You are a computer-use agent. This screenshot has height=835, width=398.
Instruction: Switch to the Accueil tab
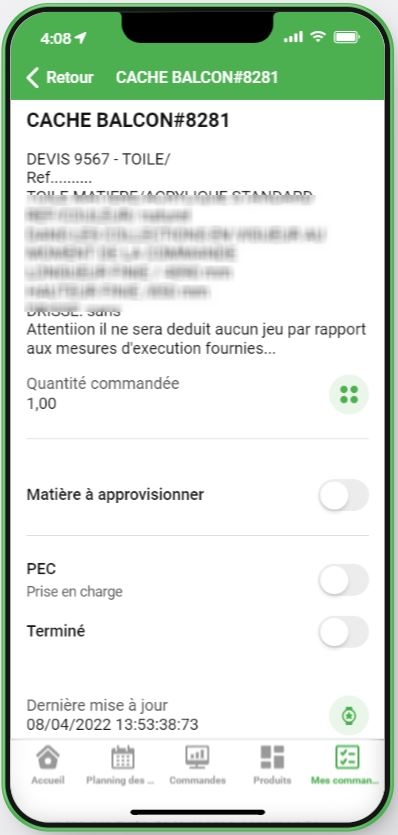(x=48, y=765)
